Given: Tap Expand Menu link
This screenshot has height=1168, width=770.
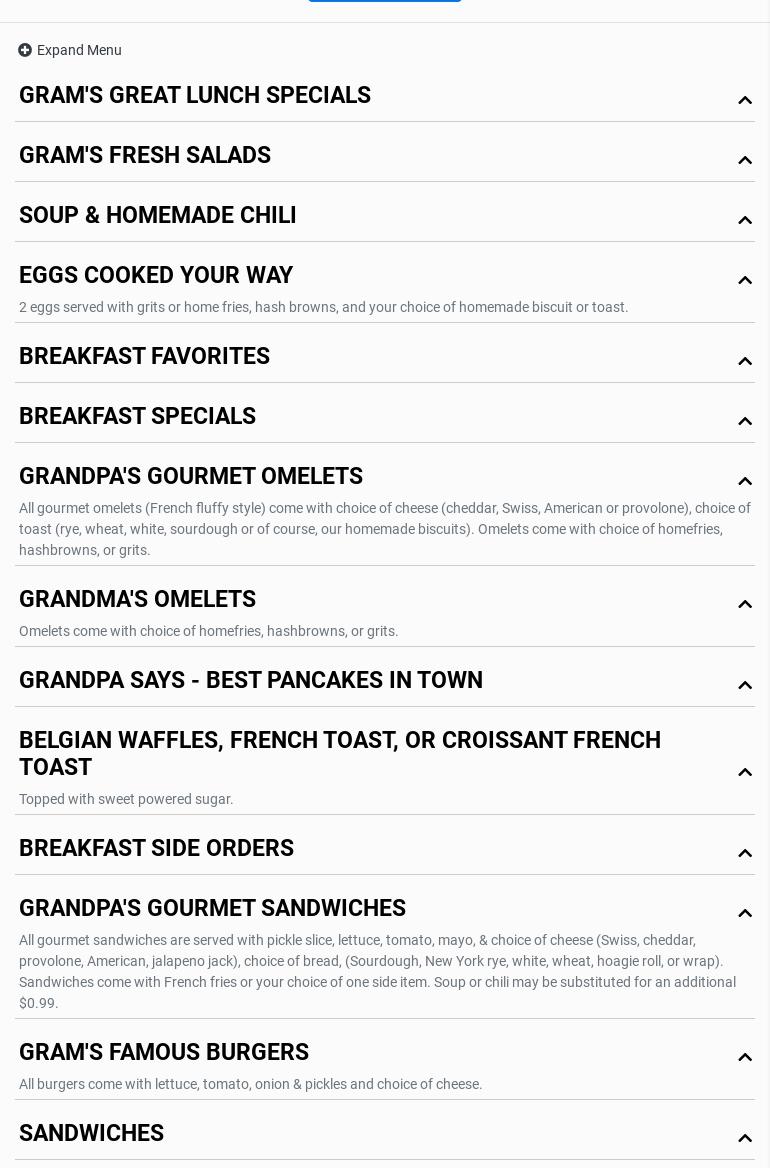Looking at the screenshot, I should click(x=70, y=50).
